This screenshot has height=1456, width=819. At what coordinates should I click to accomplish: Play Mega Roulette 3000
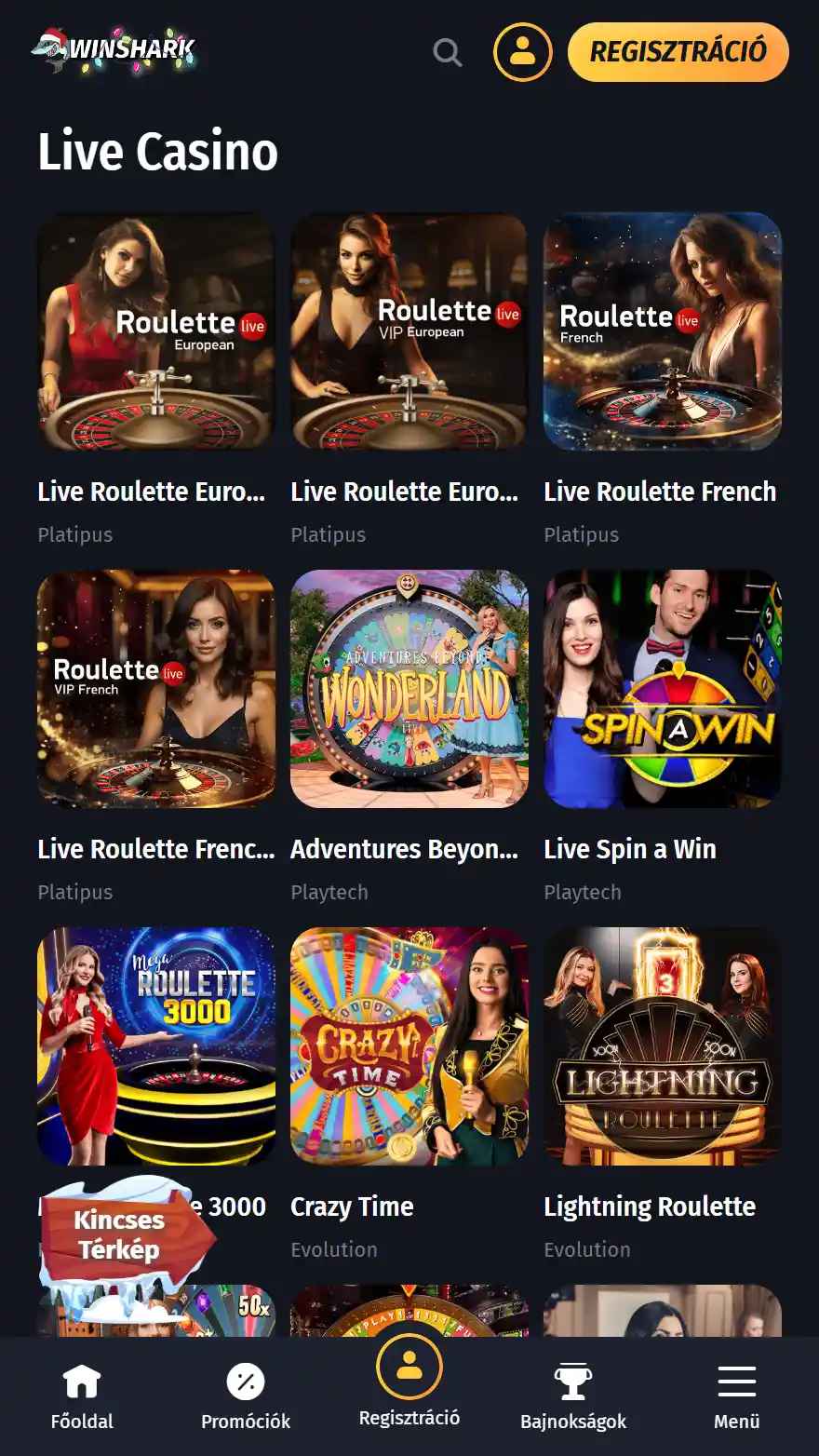(x=156, y=1045)
